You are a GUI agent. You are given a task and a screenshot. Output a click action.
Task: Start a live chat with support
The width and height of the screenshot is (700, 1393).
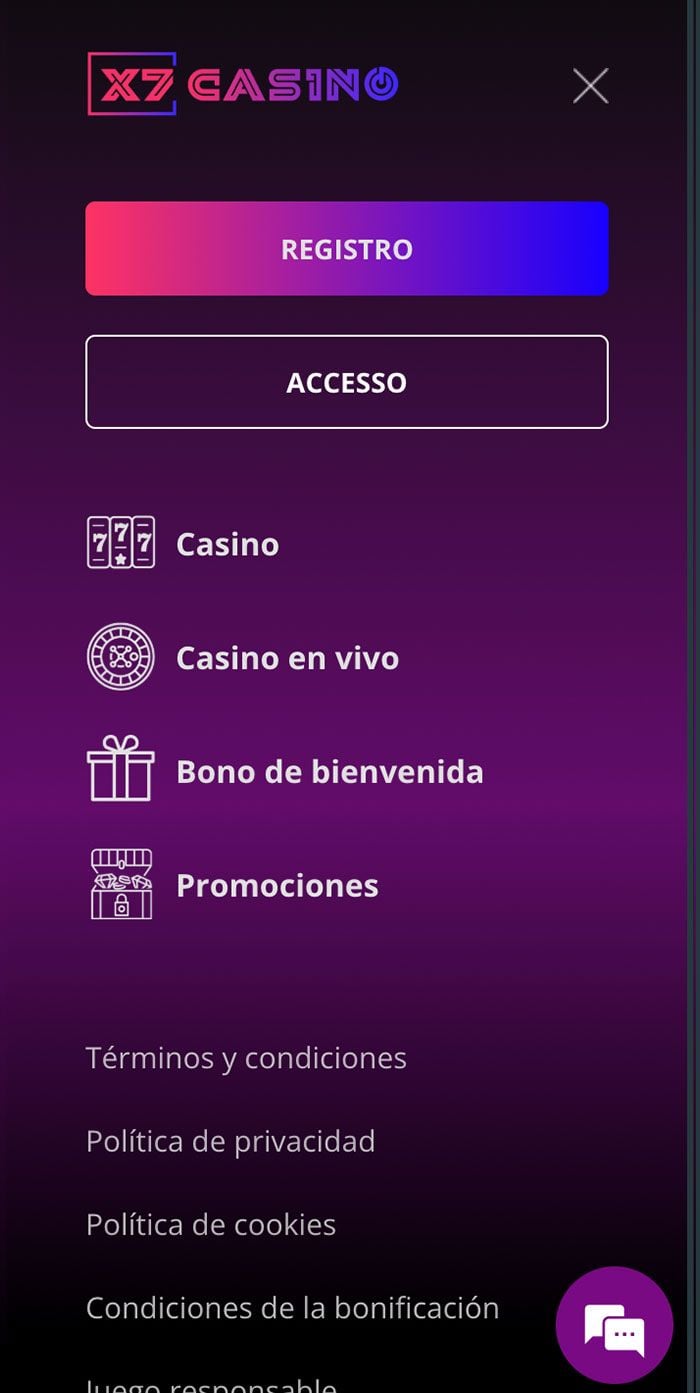614,1325
